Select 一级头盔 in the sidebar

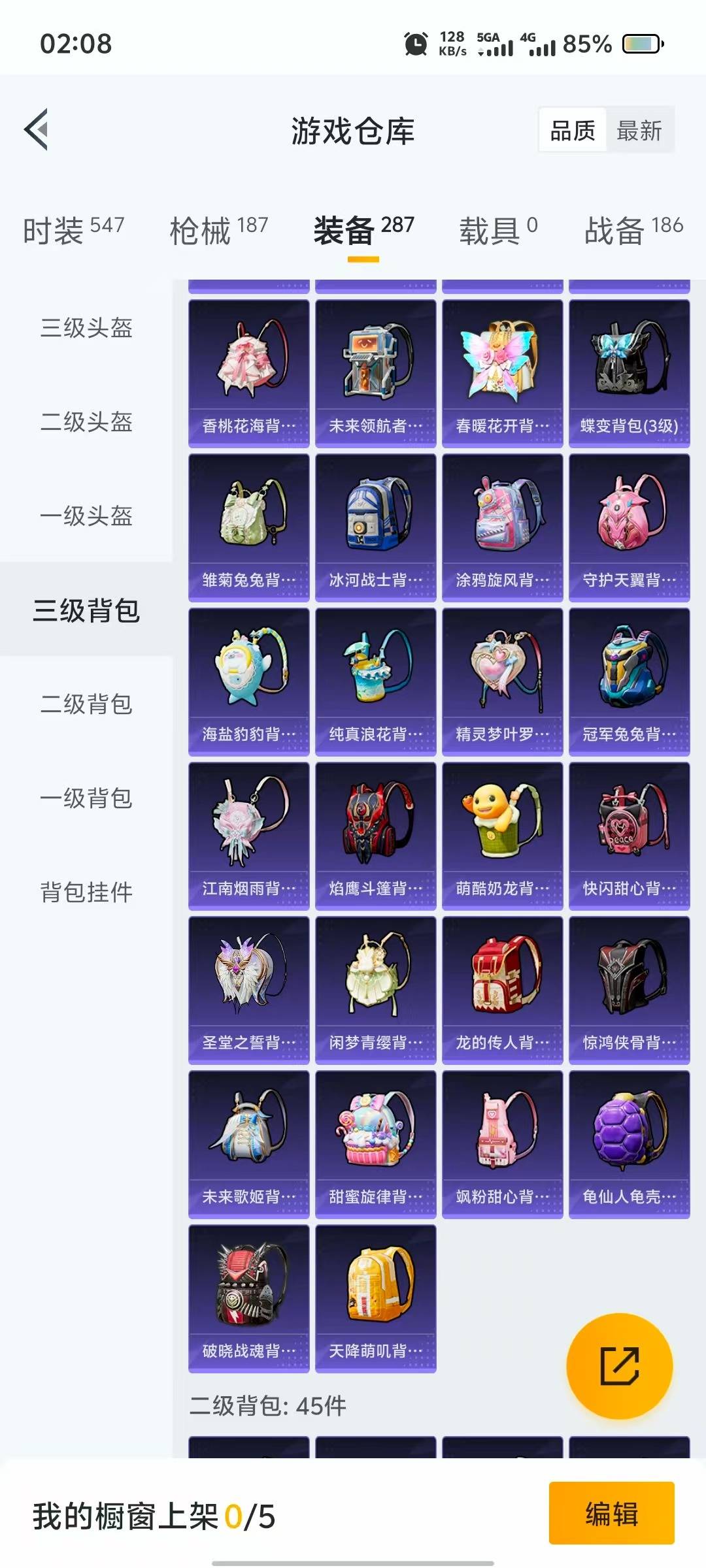86,515
